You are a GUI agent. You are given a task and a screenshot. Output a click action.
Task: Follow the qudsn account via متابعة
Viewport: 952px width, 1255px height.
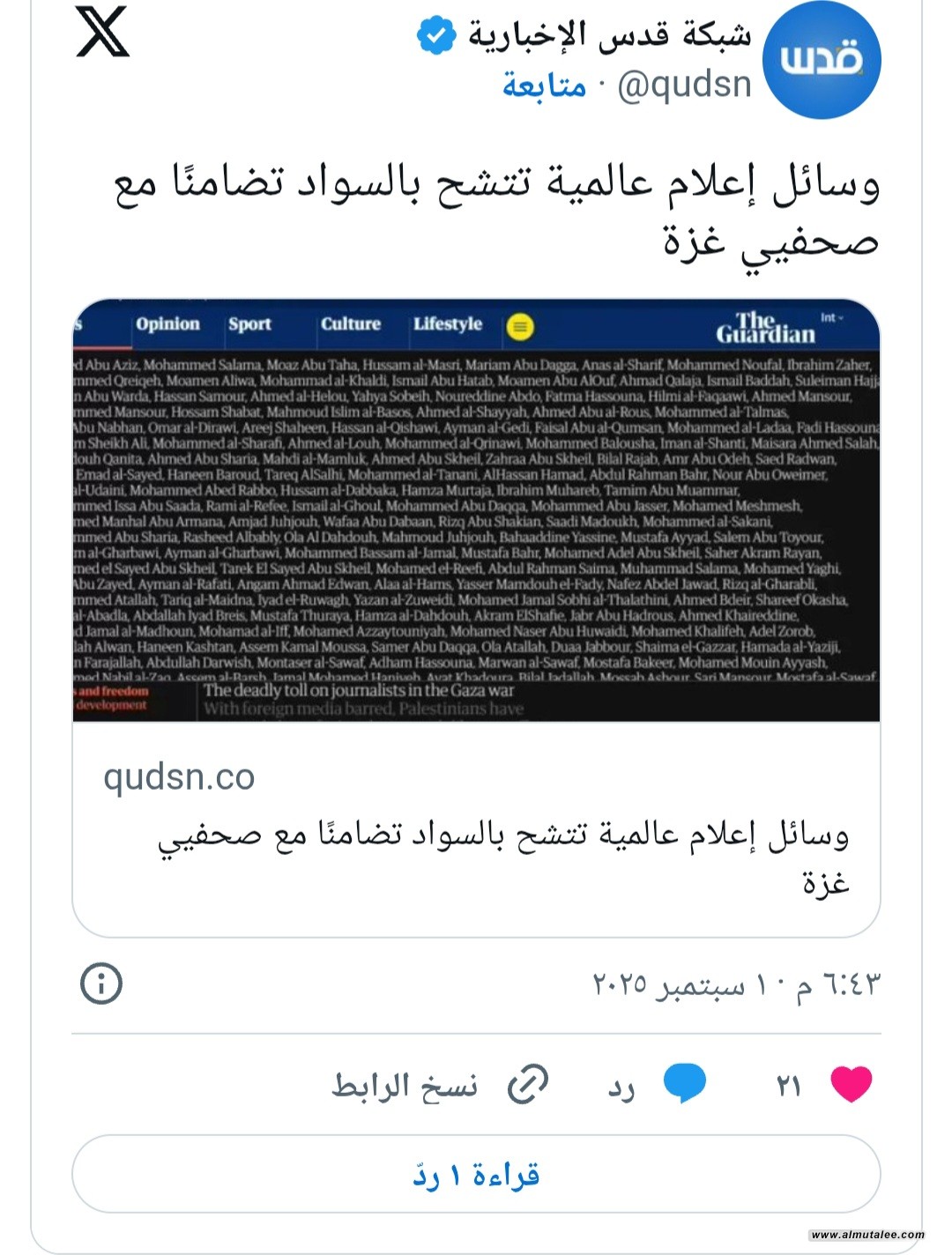544,85
